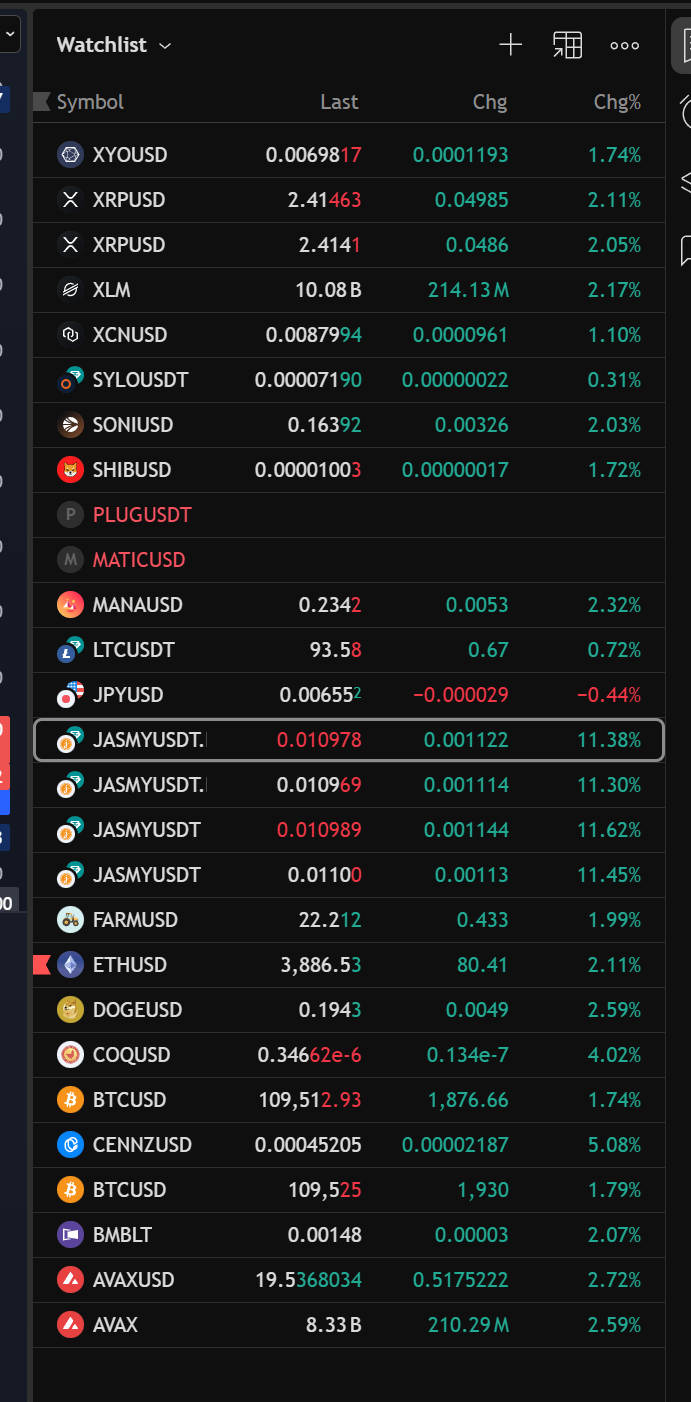Open the PLUGUSDT row
Image resolution: width=691 pixels, height=1402 pixels.
tap(142, 515)
